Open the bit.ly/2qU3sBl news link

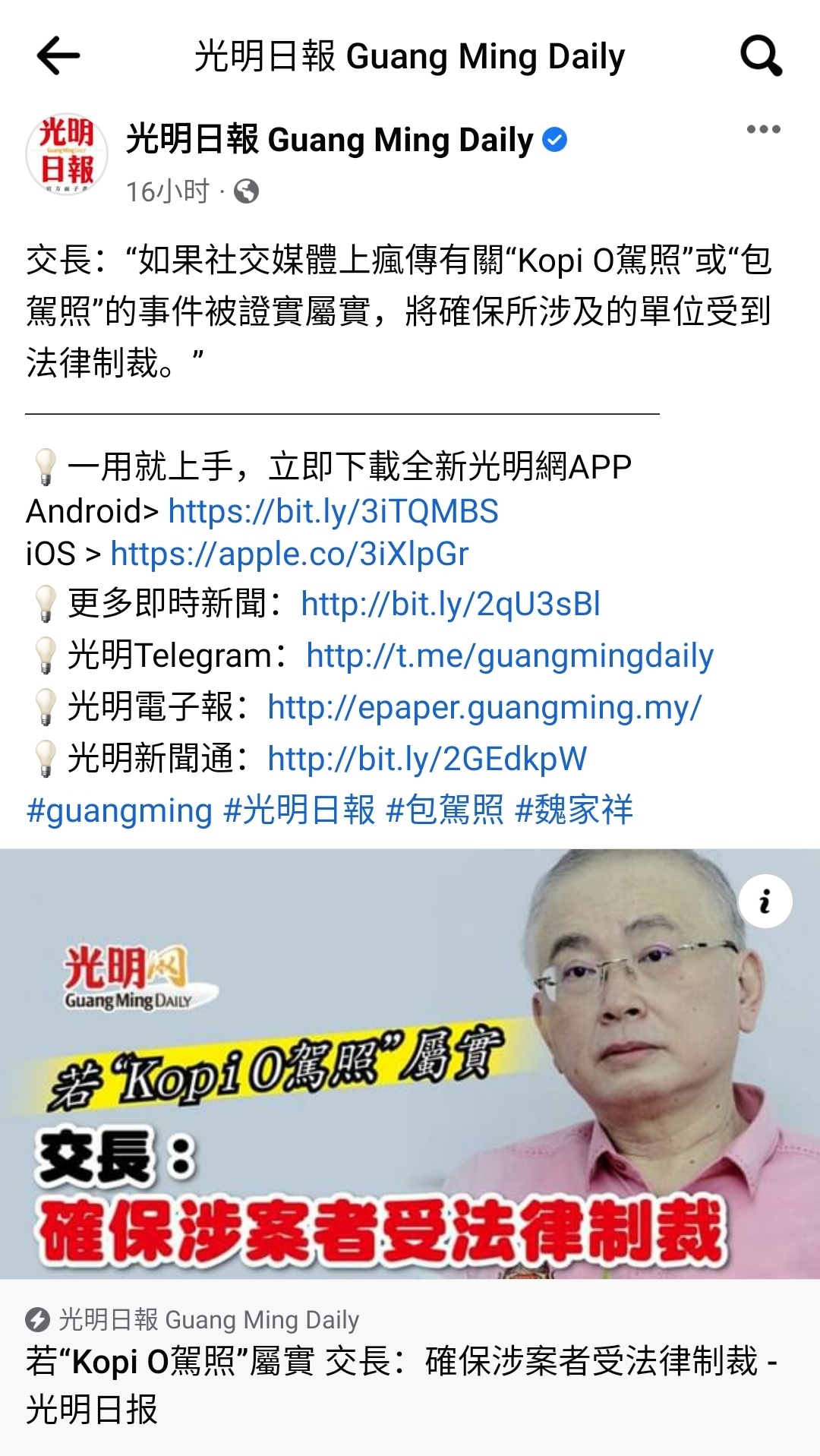(x=450, y=604)
